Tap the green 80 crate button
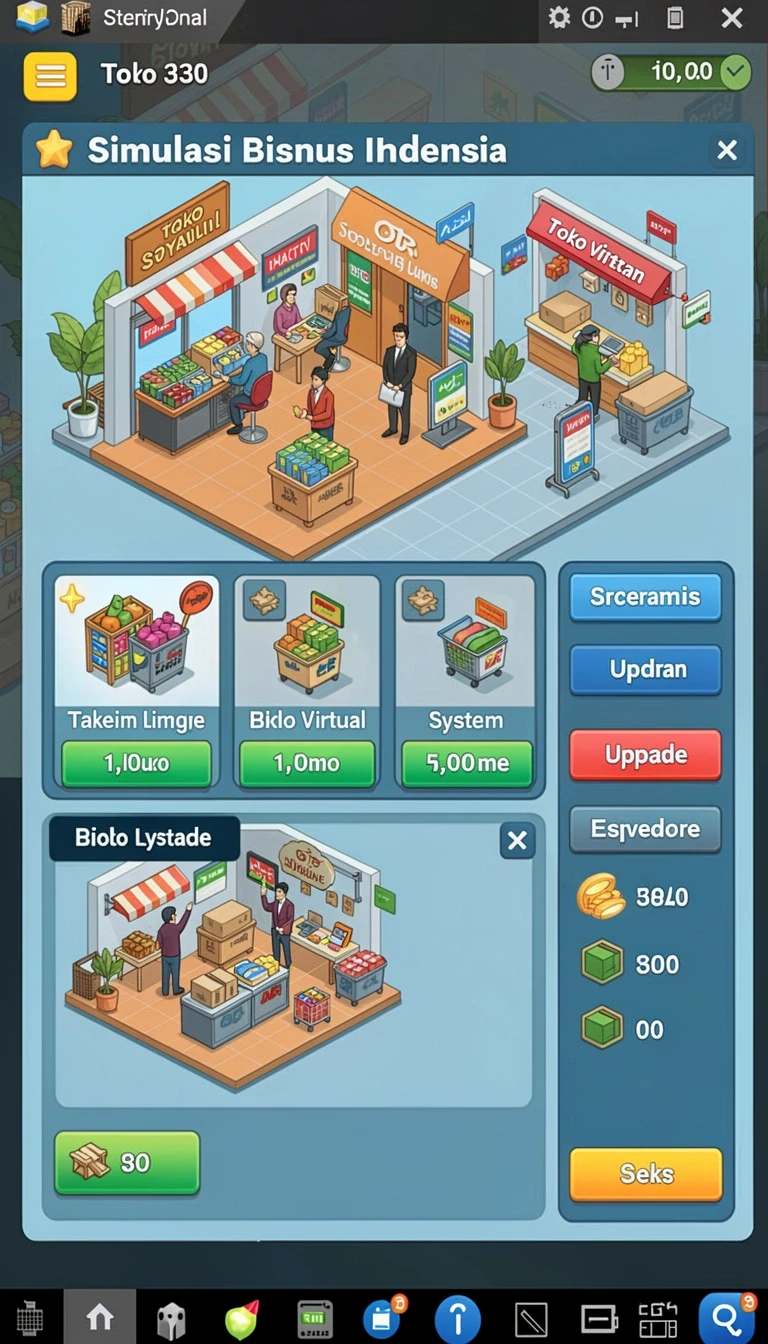 127,1163
